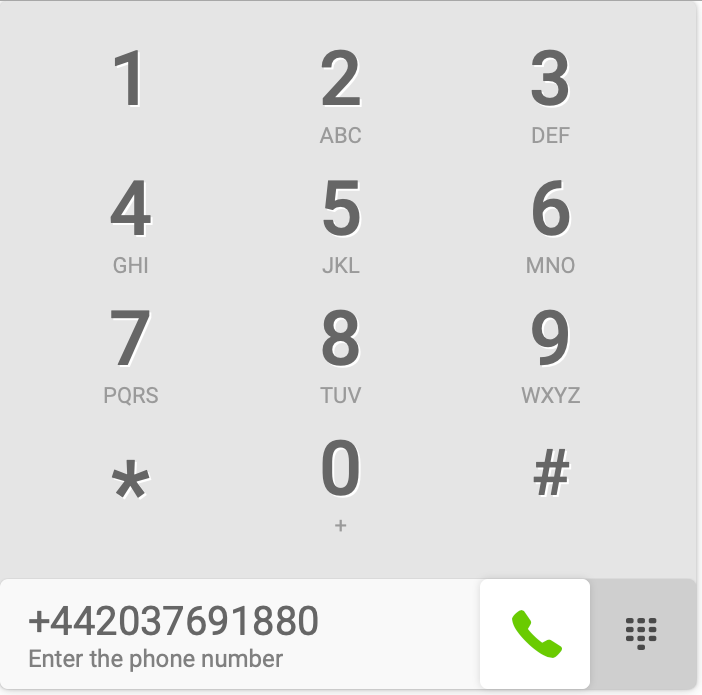Screen dimensions: 702x695
Task: Enter digit 9 WXYZ
Action: (550, 355)
